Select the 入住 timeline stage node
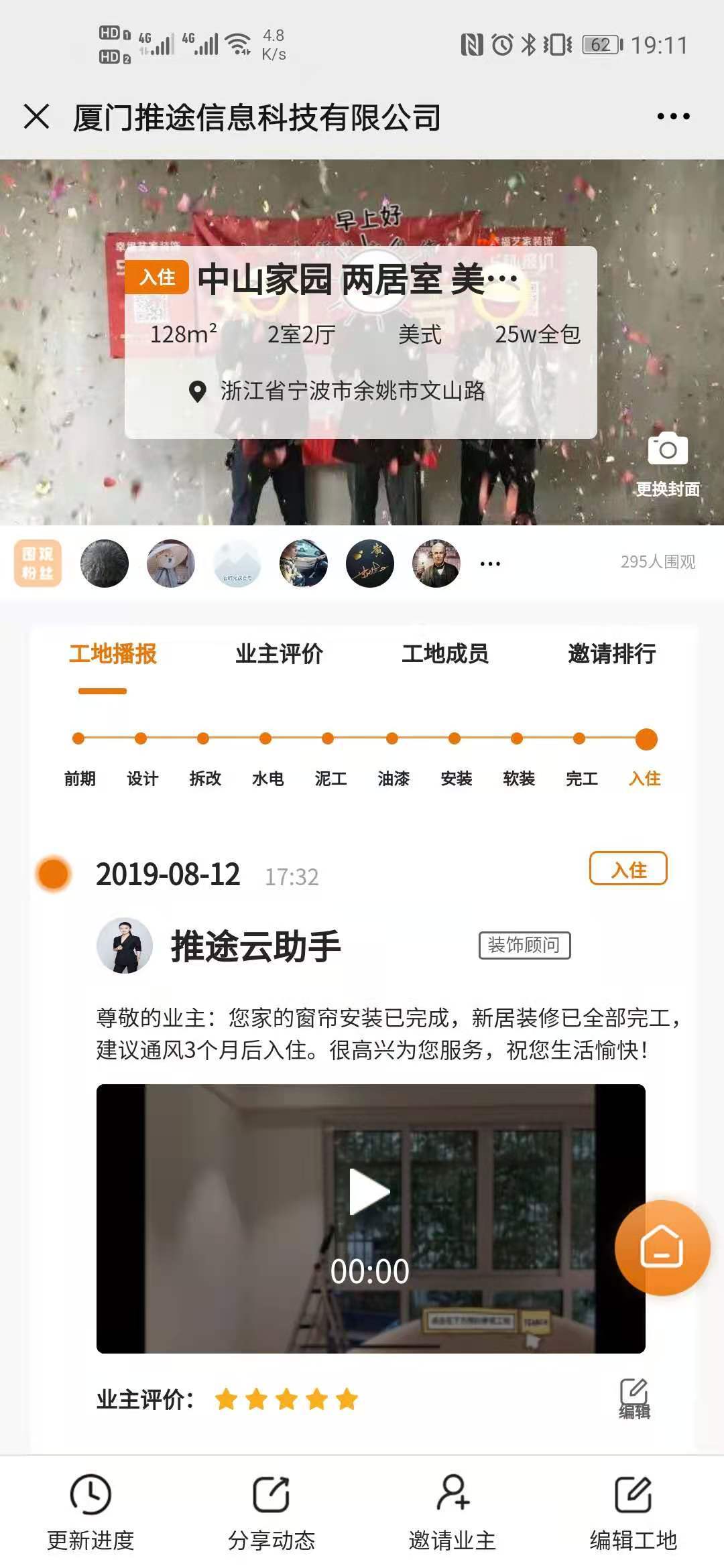The height and width of the screenshot is (1568, 724). click(x=645, y=740)
